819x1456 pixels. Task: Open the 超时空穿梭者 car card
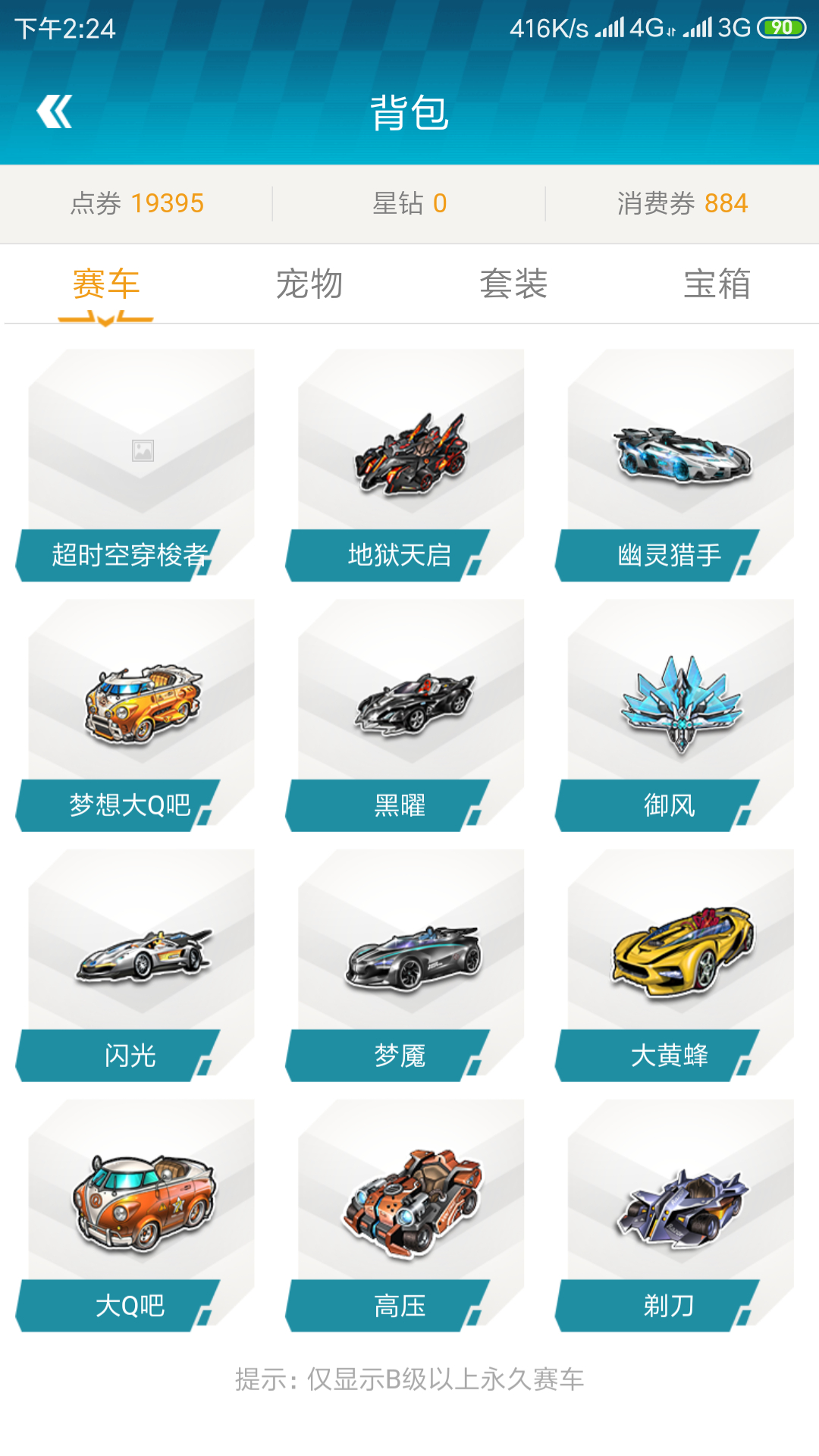(136, 465)
